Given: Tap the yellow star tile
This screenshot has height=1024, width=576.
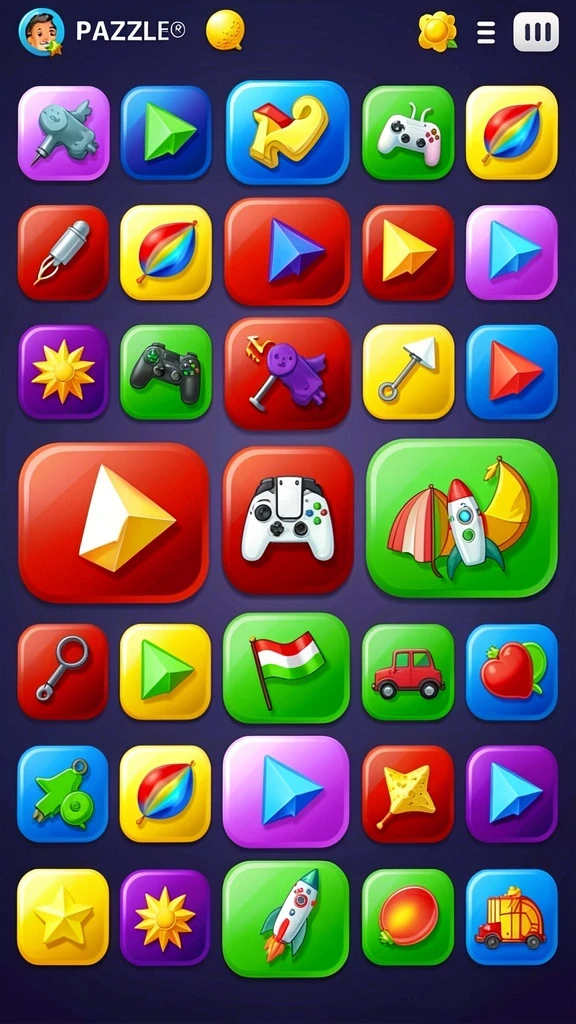Looking at the screenshot, I should (63, 916).
